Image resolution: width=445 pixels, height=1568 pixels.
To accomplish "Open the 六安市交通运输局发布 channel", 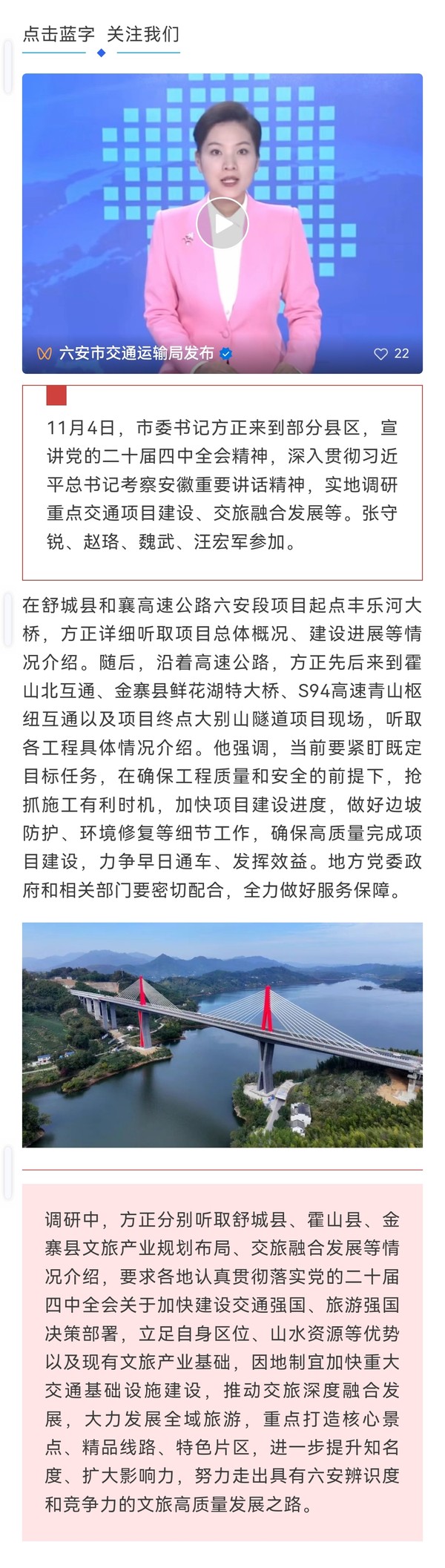I will pyautogui.click(x=135, y=354).
